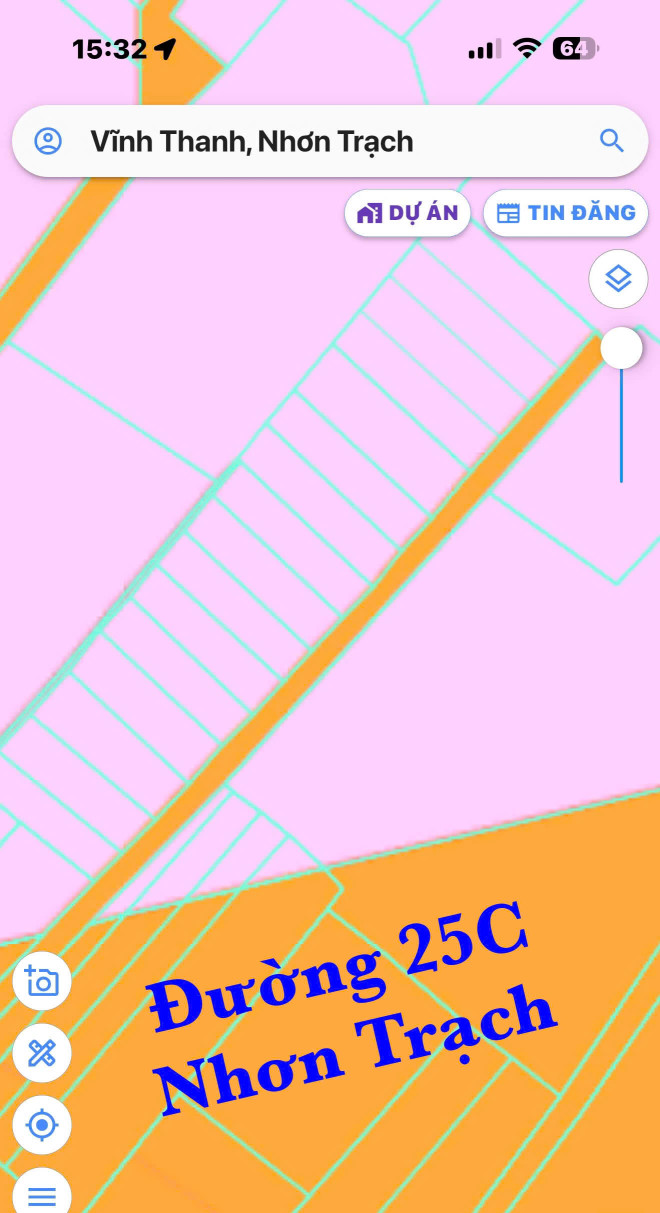Open the map layers selector
The height and width of the screenshot is (1213, 660).
[618, 278]
